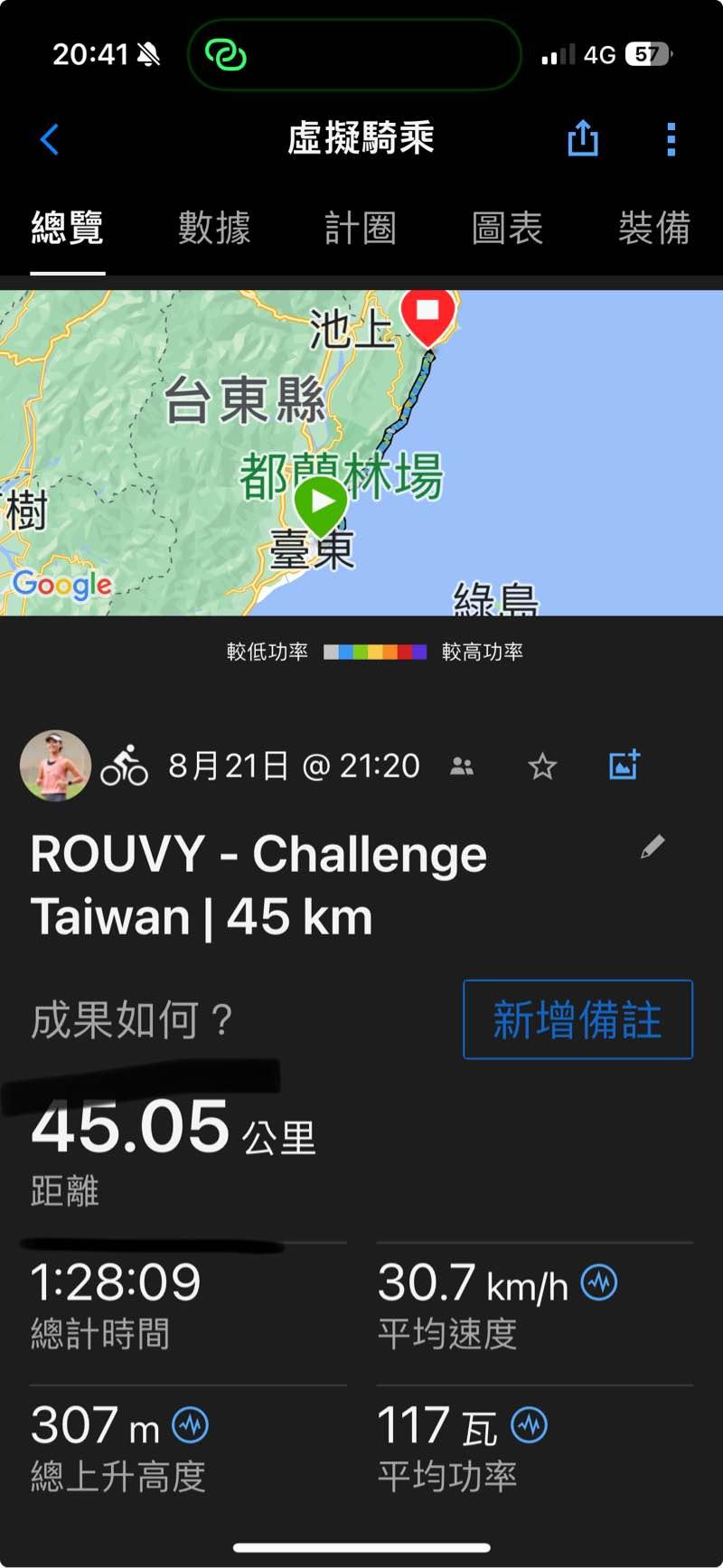Tap the 新增備註 button

(x=577, y=1019)
